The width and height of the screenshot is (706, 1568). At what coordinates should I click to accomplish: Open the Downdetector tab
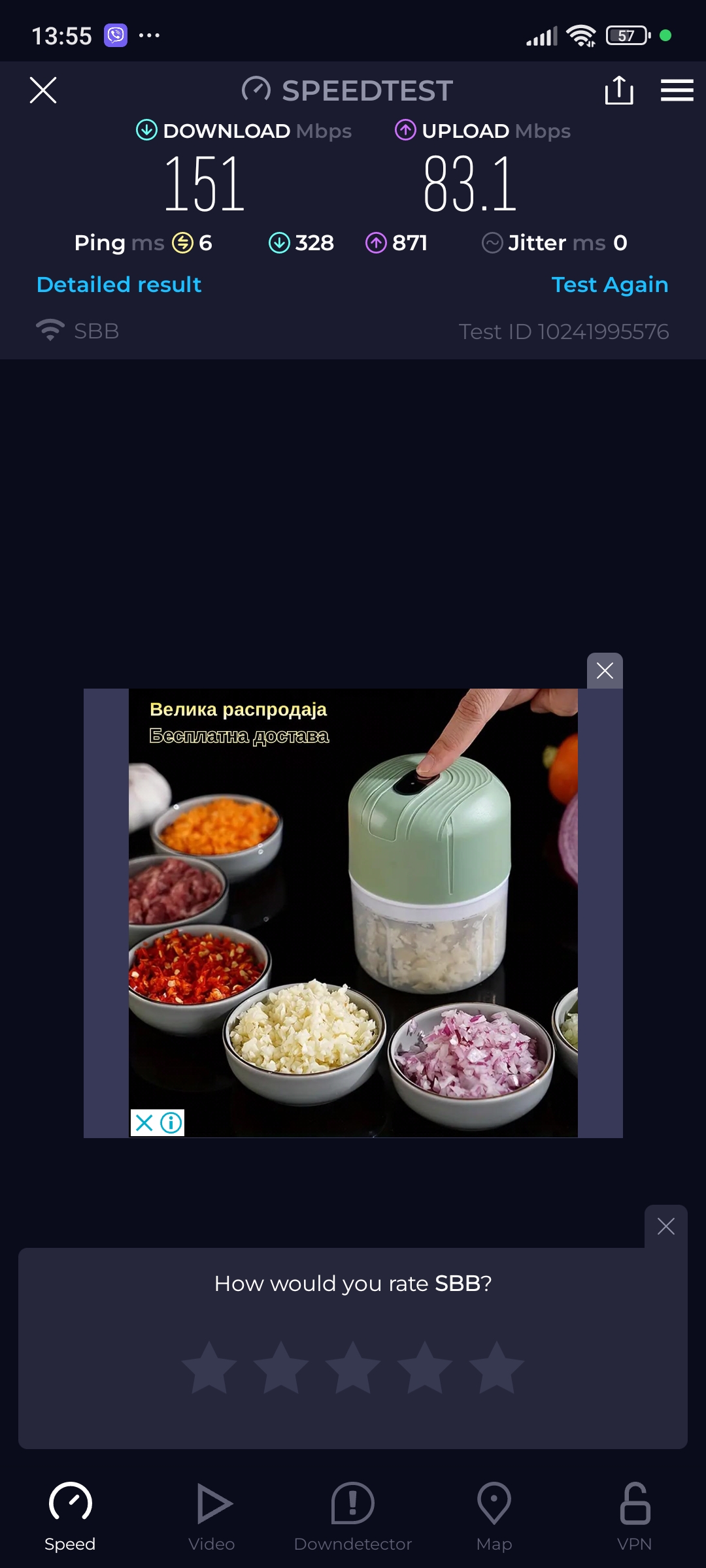point(353,1516)
